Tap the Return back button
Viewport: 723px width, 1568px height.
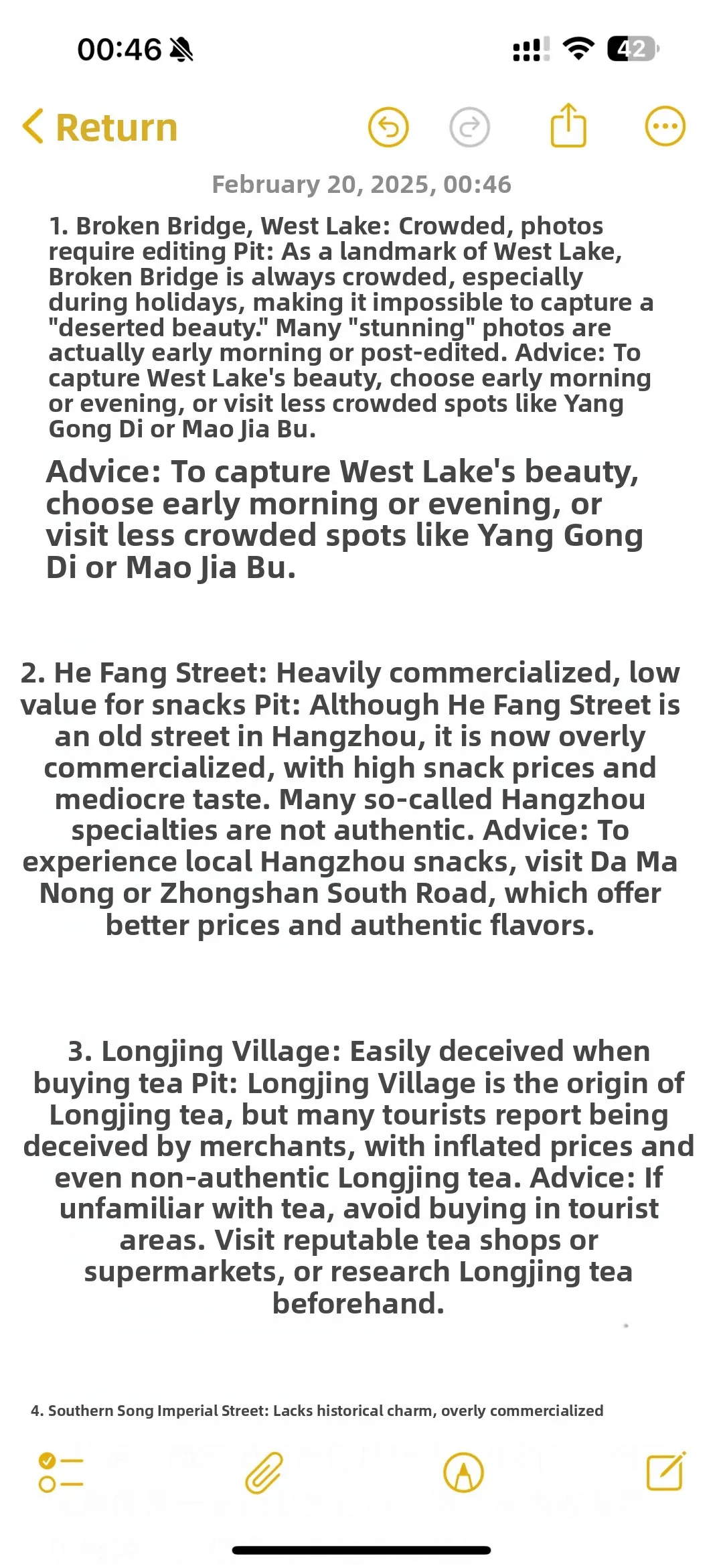click(100, 127)
